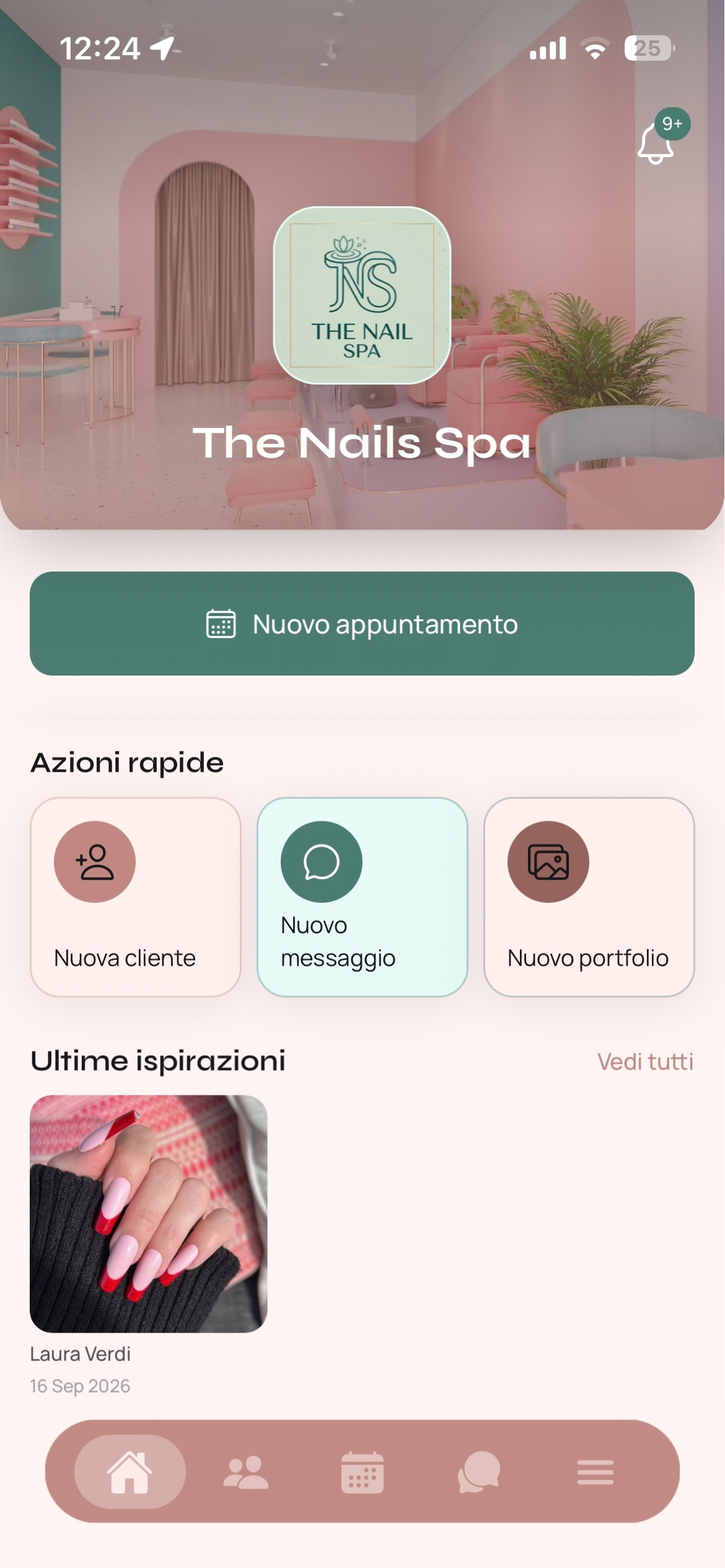Tap Vedi tutti link
The width and height of the screenshot is (725, 1568).
coord(645,1061)
